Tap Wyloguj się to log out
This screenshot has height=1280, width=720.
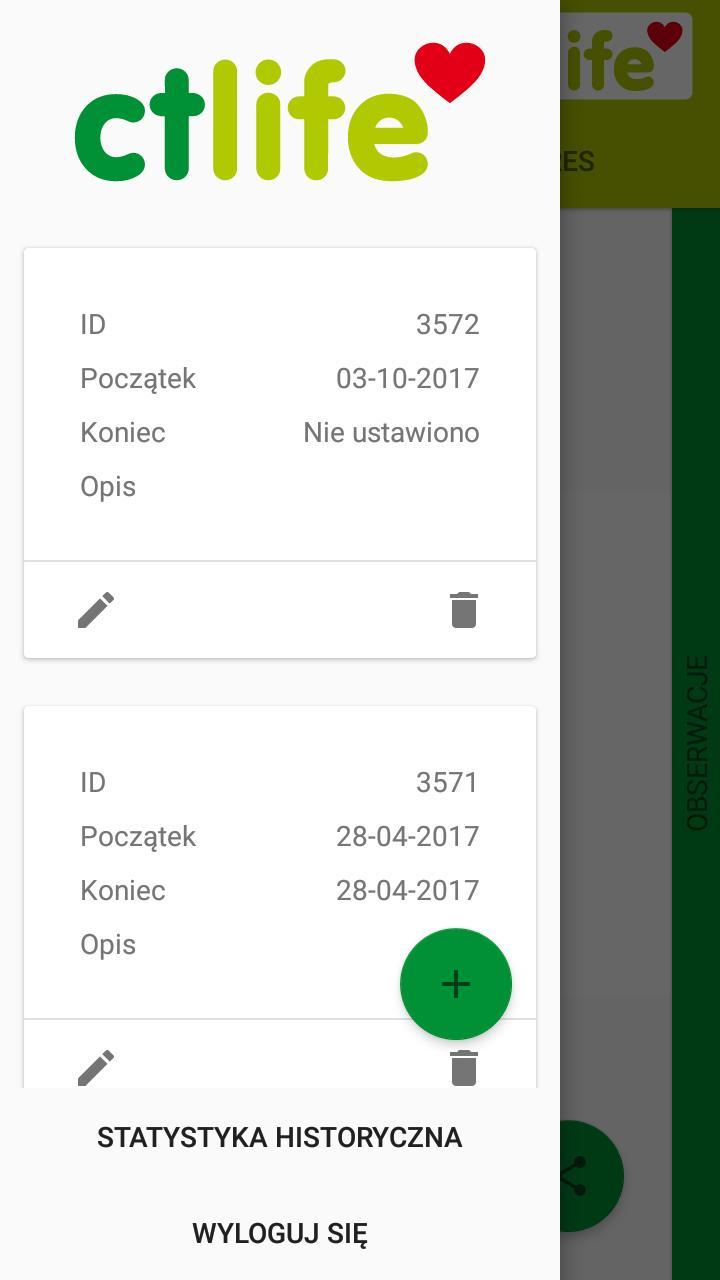(x=279, y=1233)
